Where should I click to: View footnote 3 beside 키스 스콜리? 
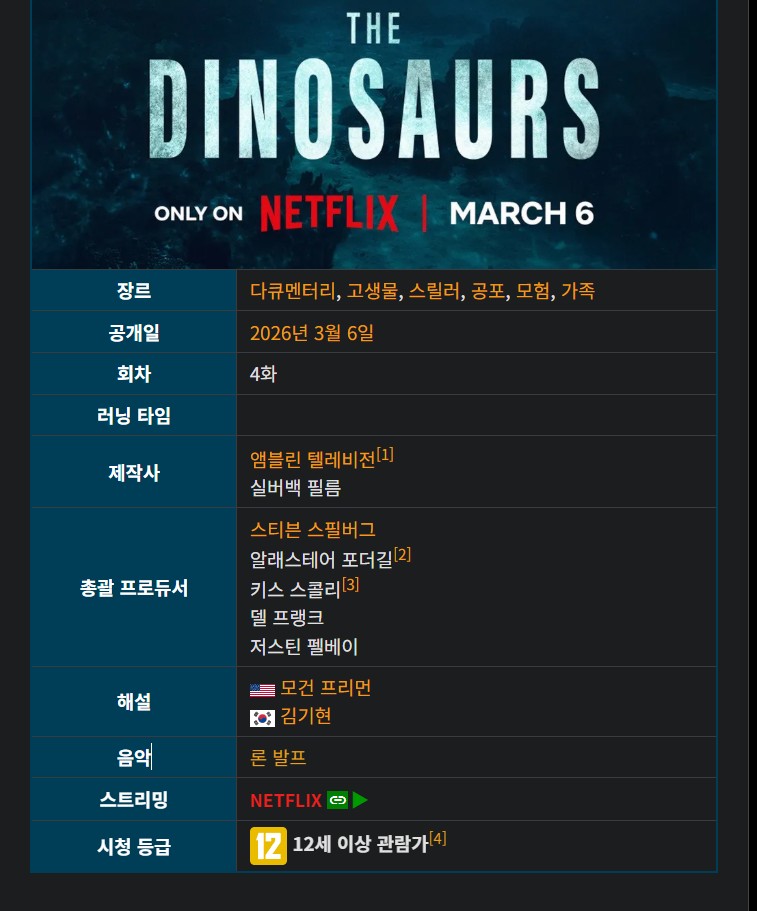350,584
